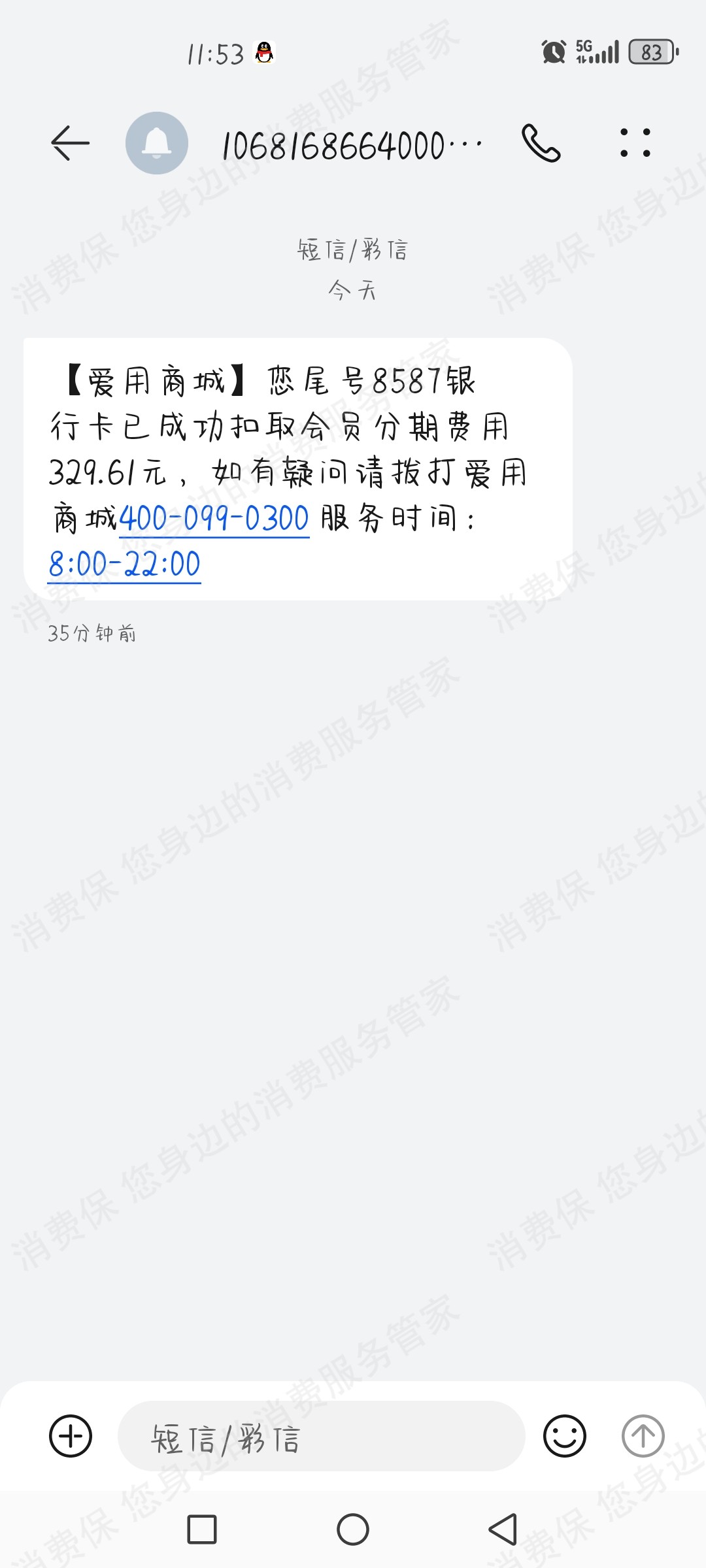Tap the QQ penguin icon in status bar
This screenshot has width=706, height=1568.
point(264,52)
